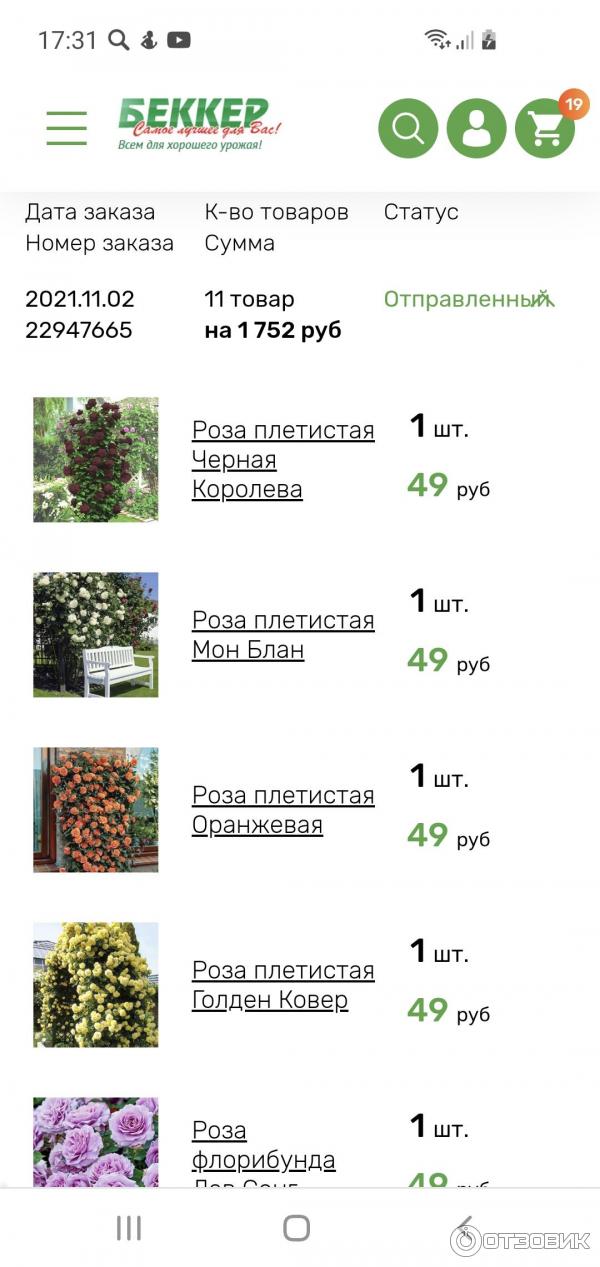Go to the Беккер home page logo
The image size is (600, 1267).
[x=200, y=125]
